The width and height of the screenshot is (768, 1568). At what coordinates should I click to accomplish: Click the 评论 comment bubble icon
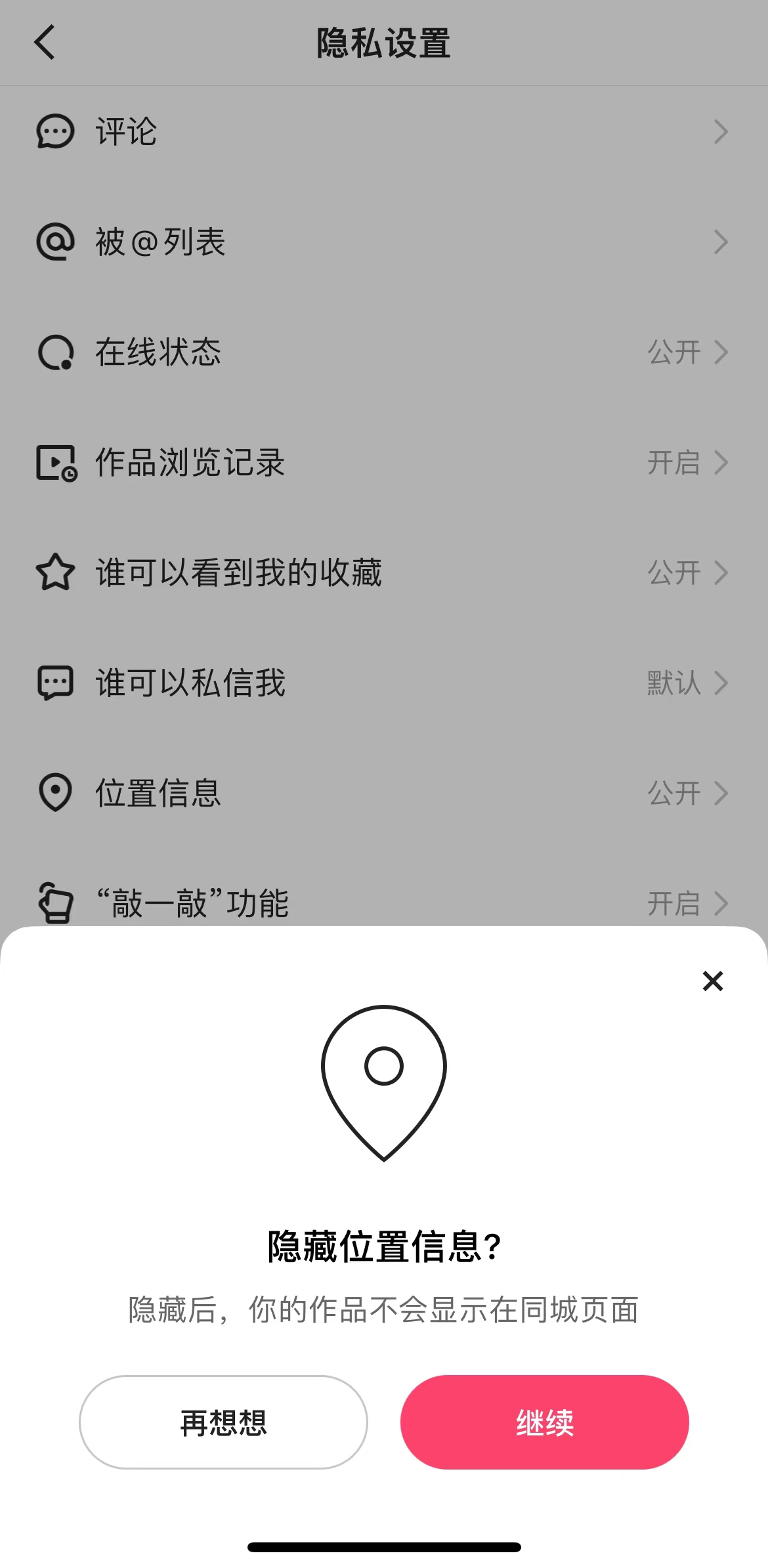(56, 131)
